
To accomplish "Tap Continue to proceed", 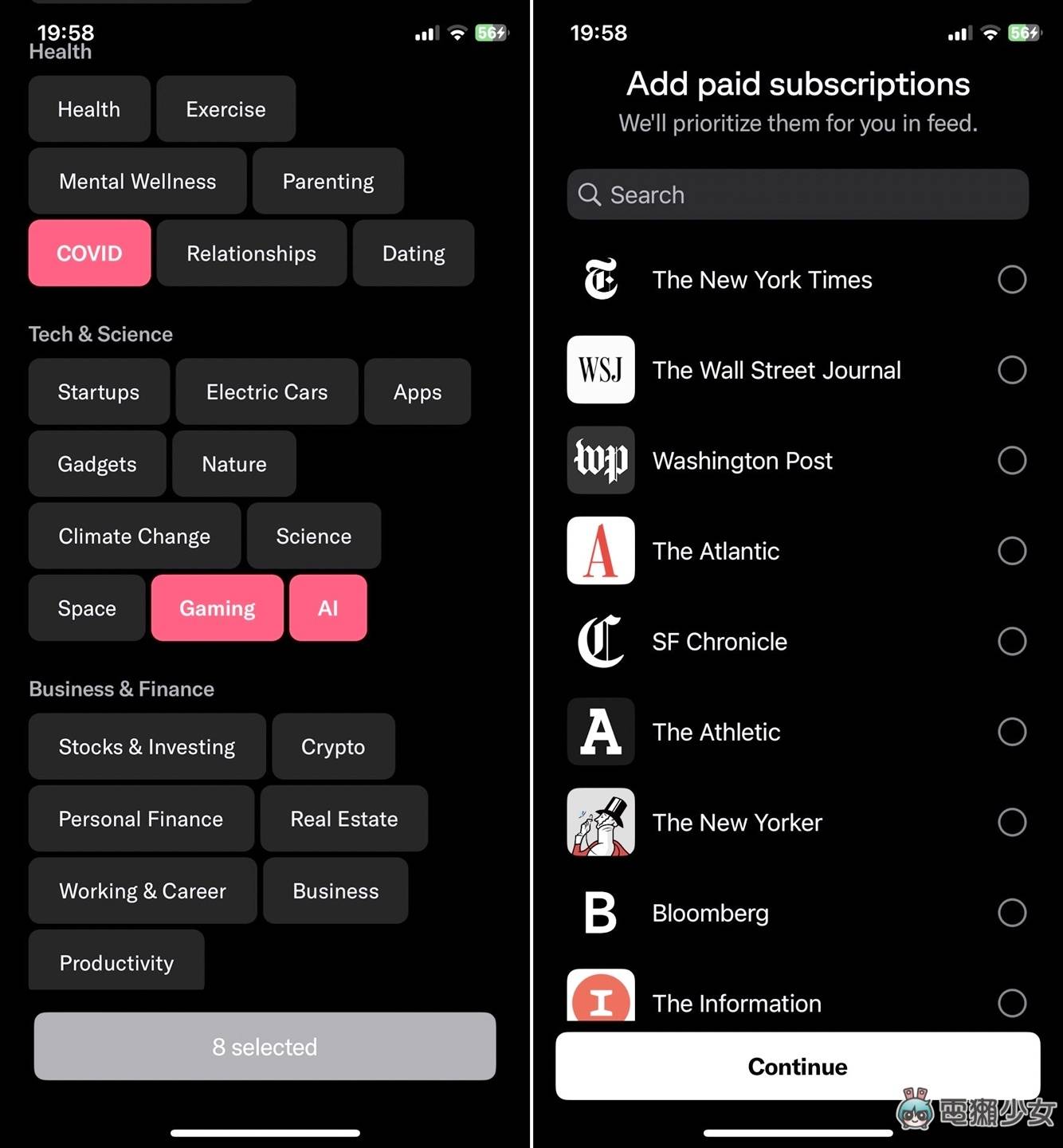I will coord(797,1067).
